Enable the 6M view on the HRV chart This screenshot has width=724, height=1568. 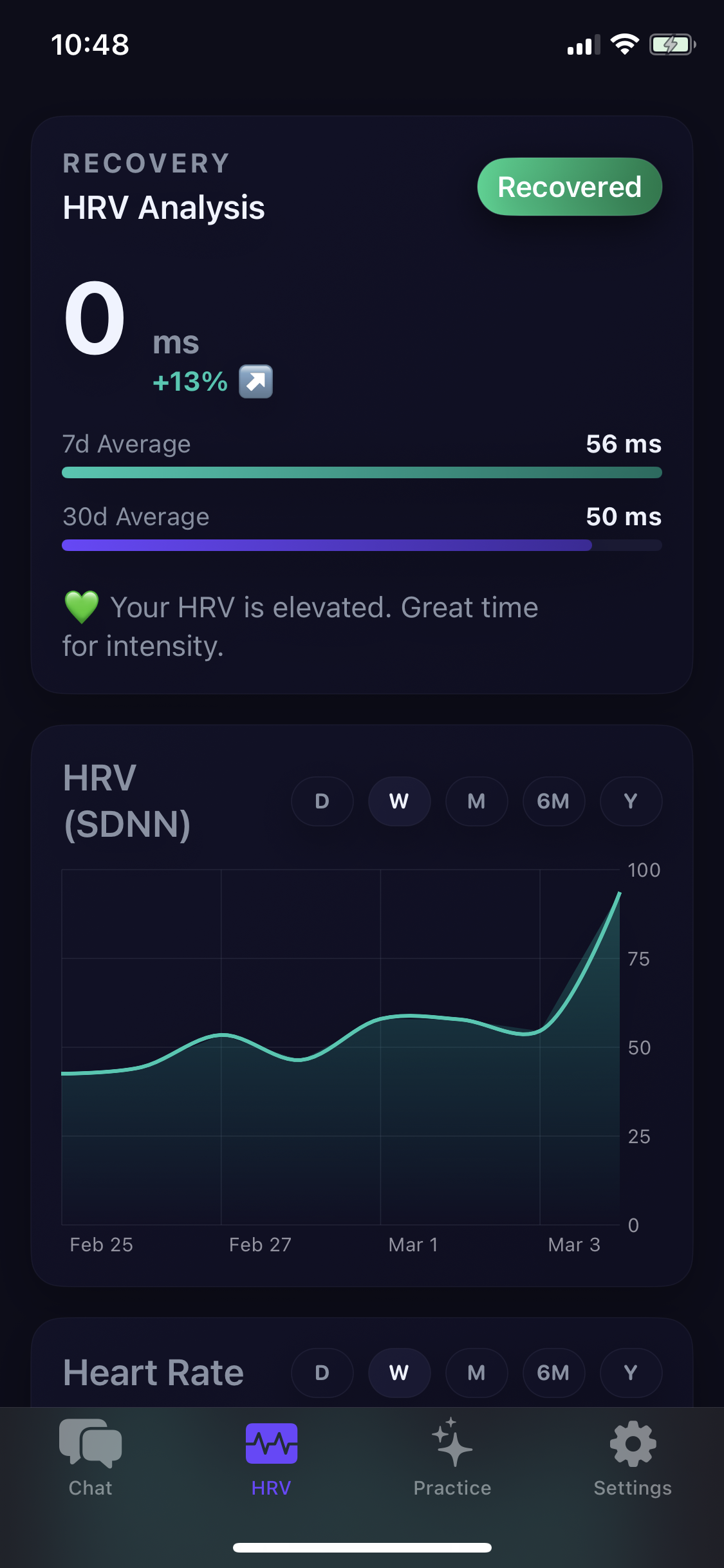click(553, 801)
